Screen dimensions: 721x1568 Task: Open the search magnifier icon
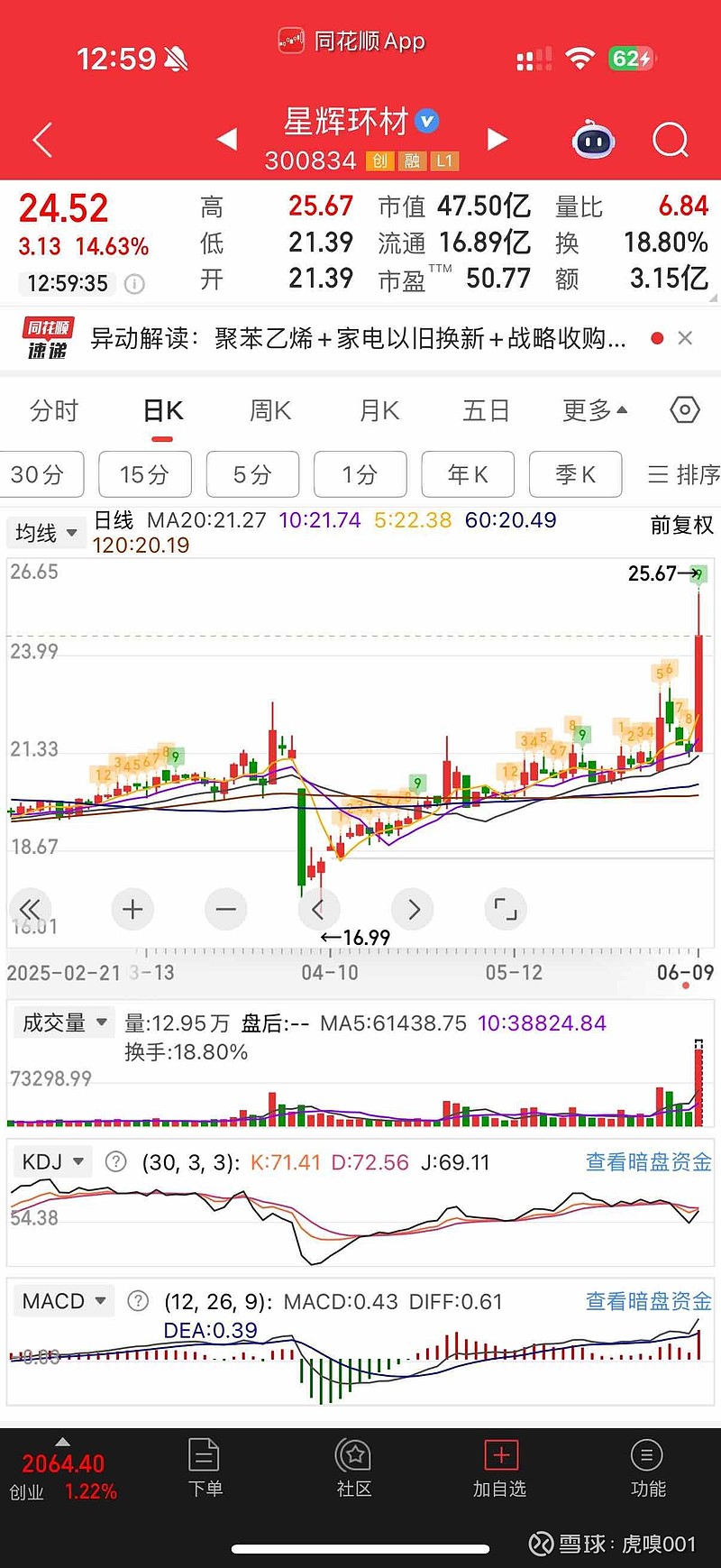point(671,141)
